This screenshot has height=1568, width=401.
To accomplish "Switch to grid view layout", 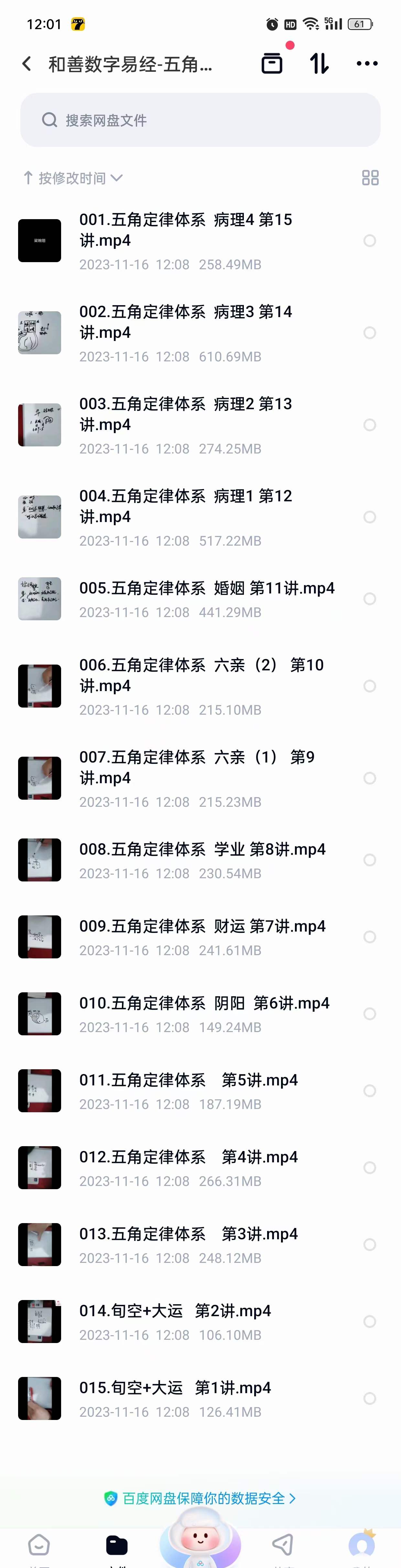I will [370, 178].
